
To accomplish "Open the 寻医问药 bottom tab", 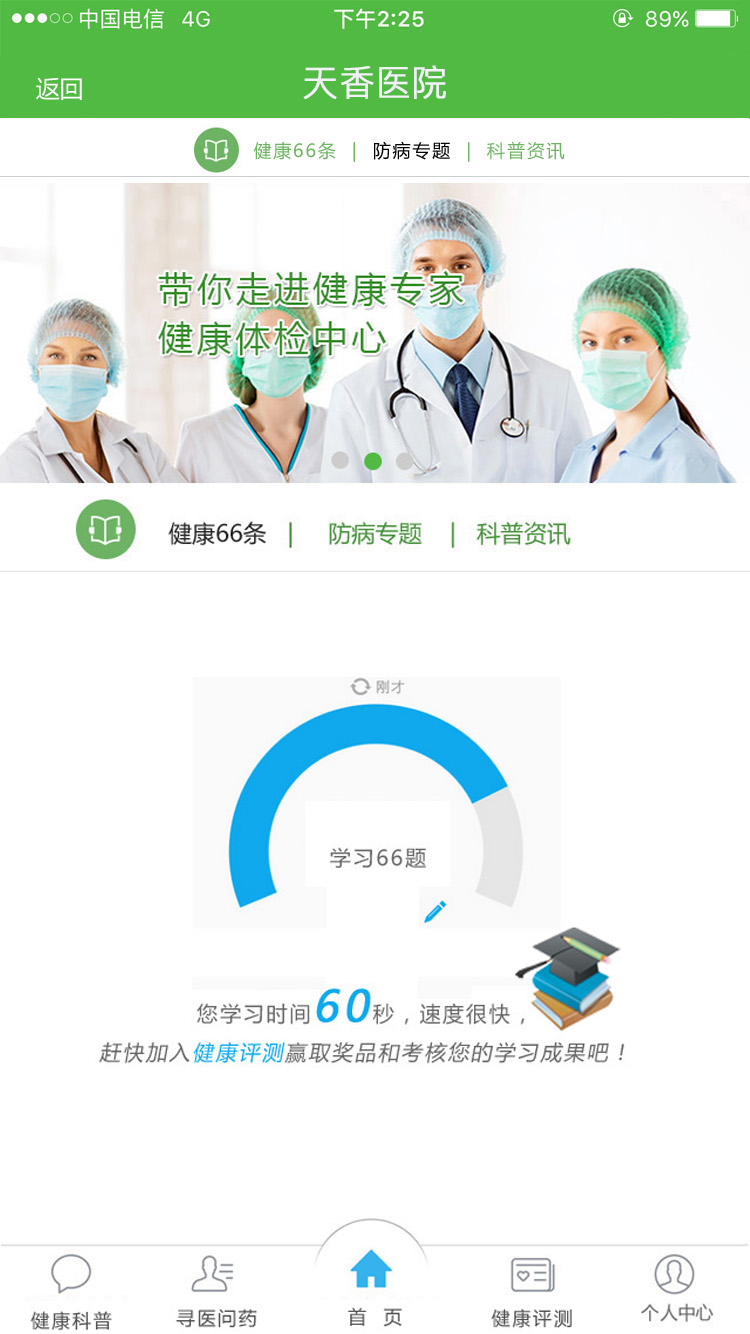I will tap(216, 1292).
